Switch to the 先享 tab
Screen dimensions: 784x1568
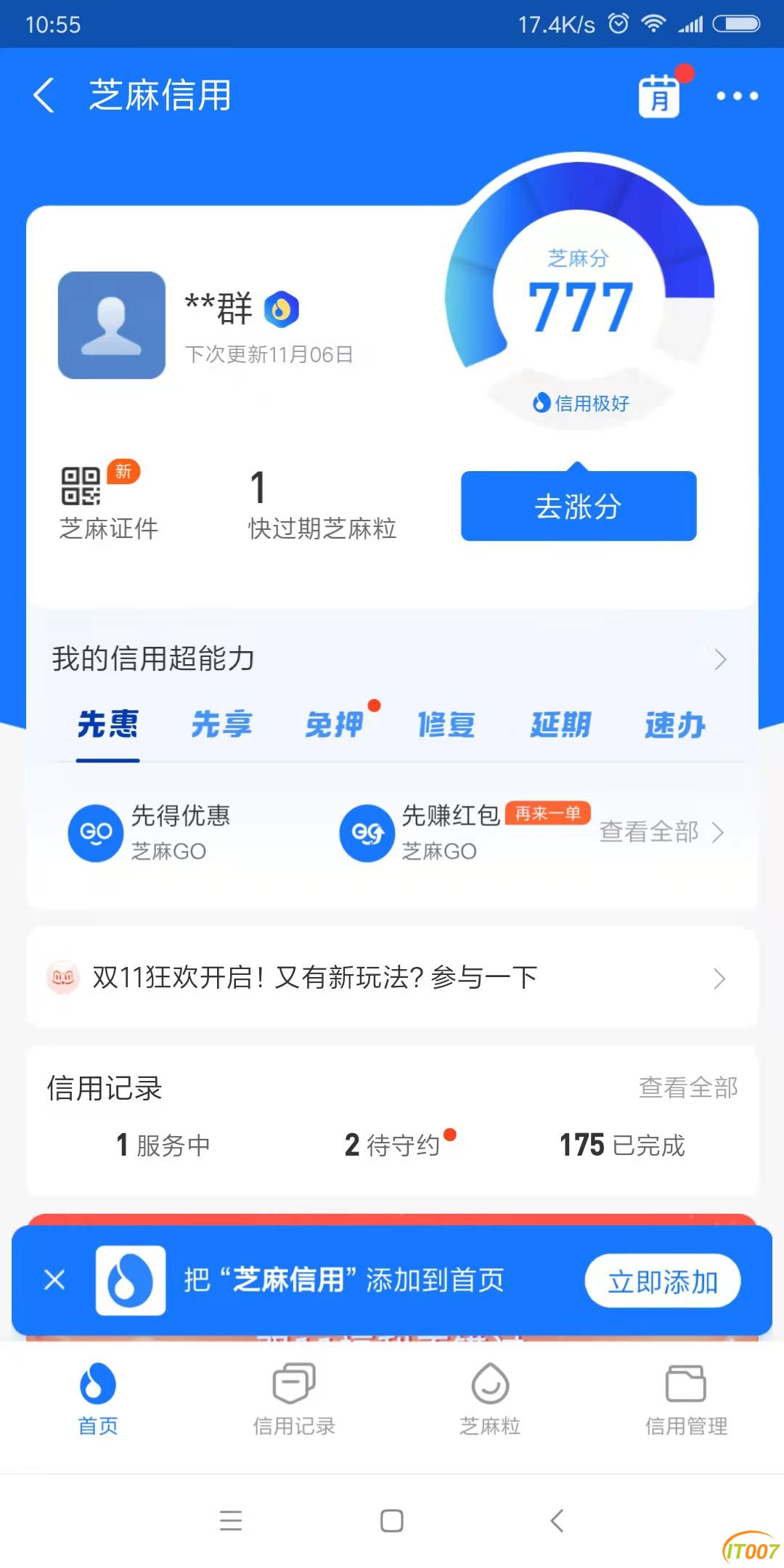[221, 724]
